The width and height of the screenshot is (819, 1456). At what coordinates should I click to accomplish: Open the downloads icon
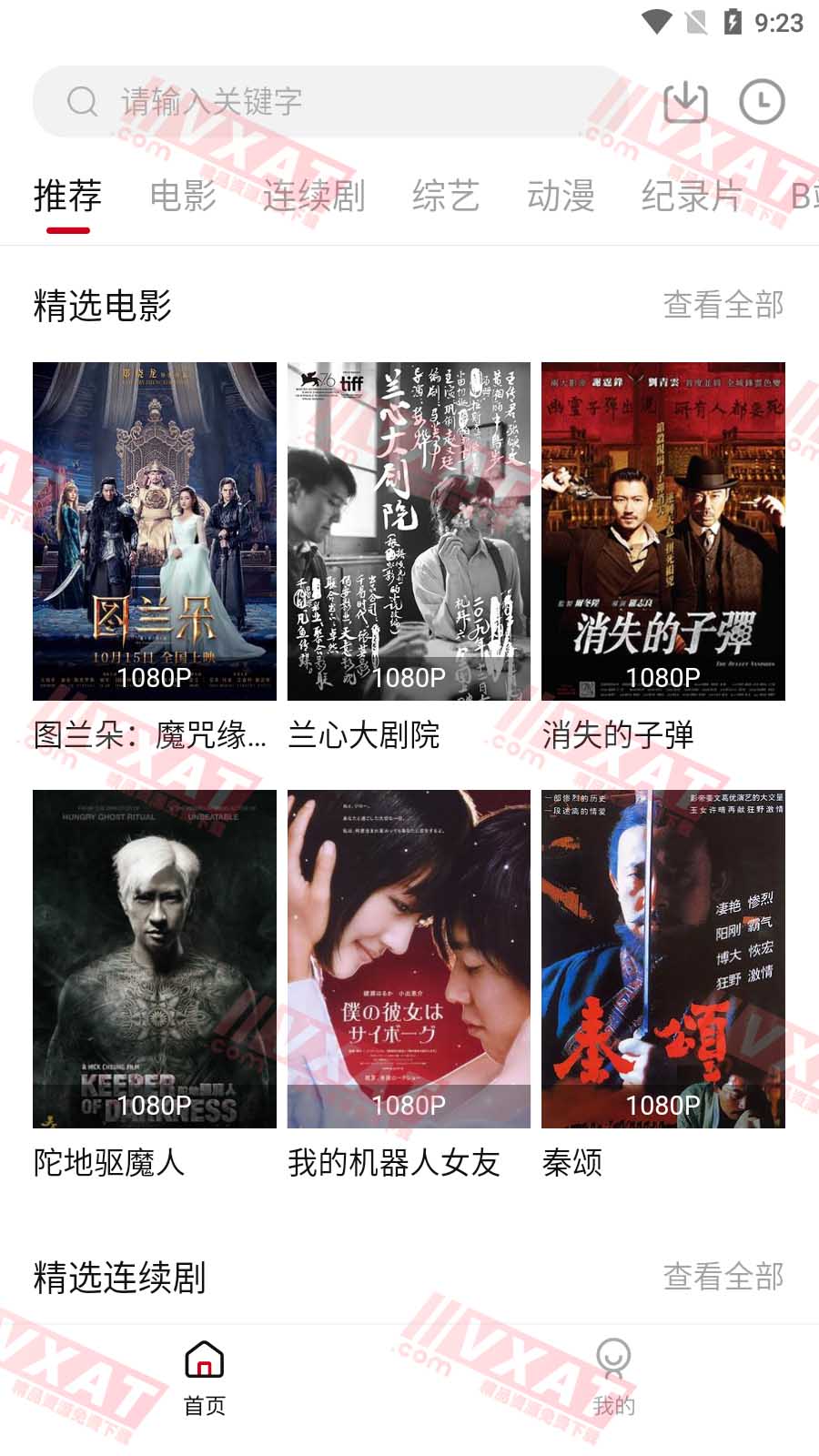(685, 101)
